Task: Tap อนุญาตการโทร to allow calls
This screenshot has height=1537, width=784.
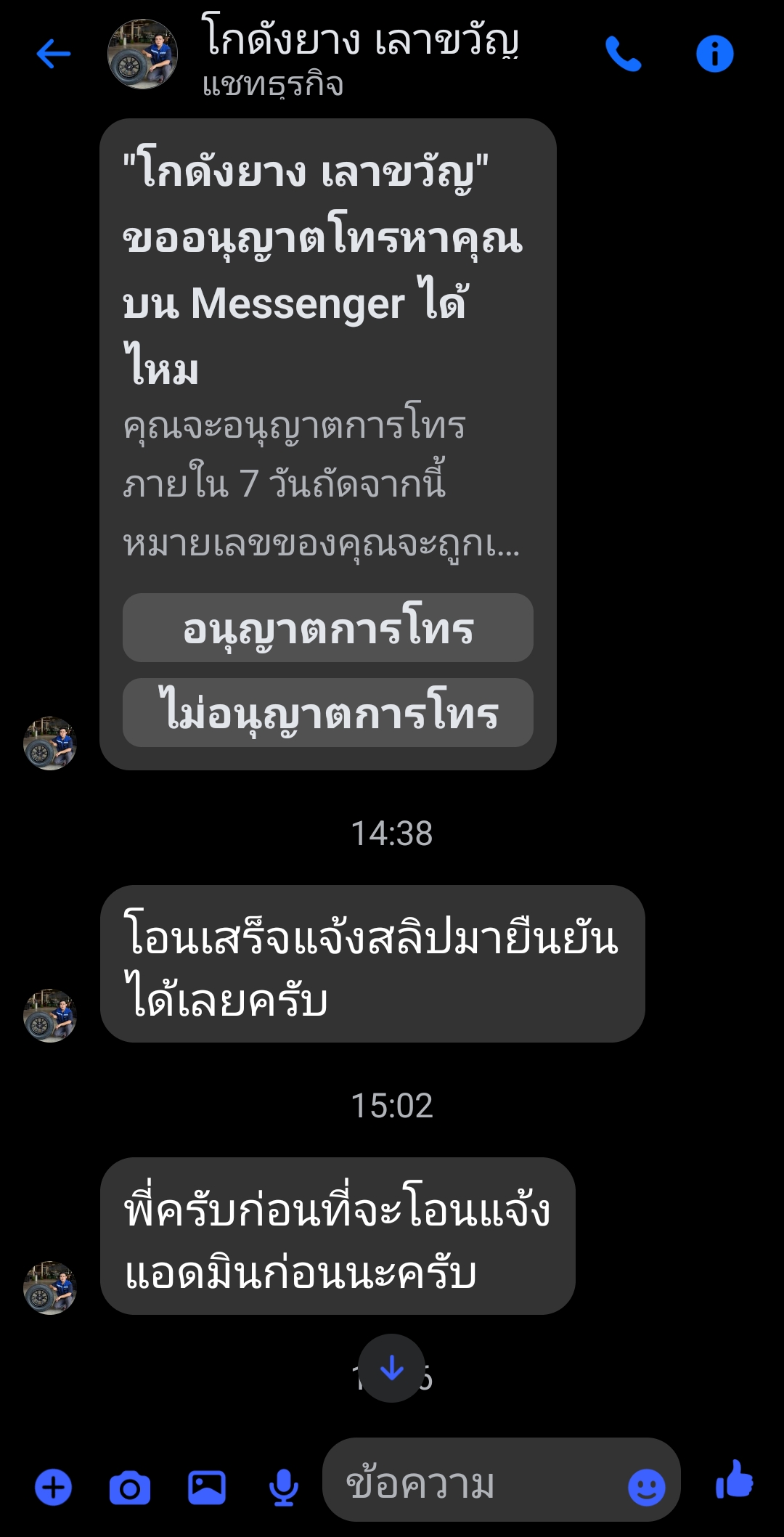Action: [328, 628]
